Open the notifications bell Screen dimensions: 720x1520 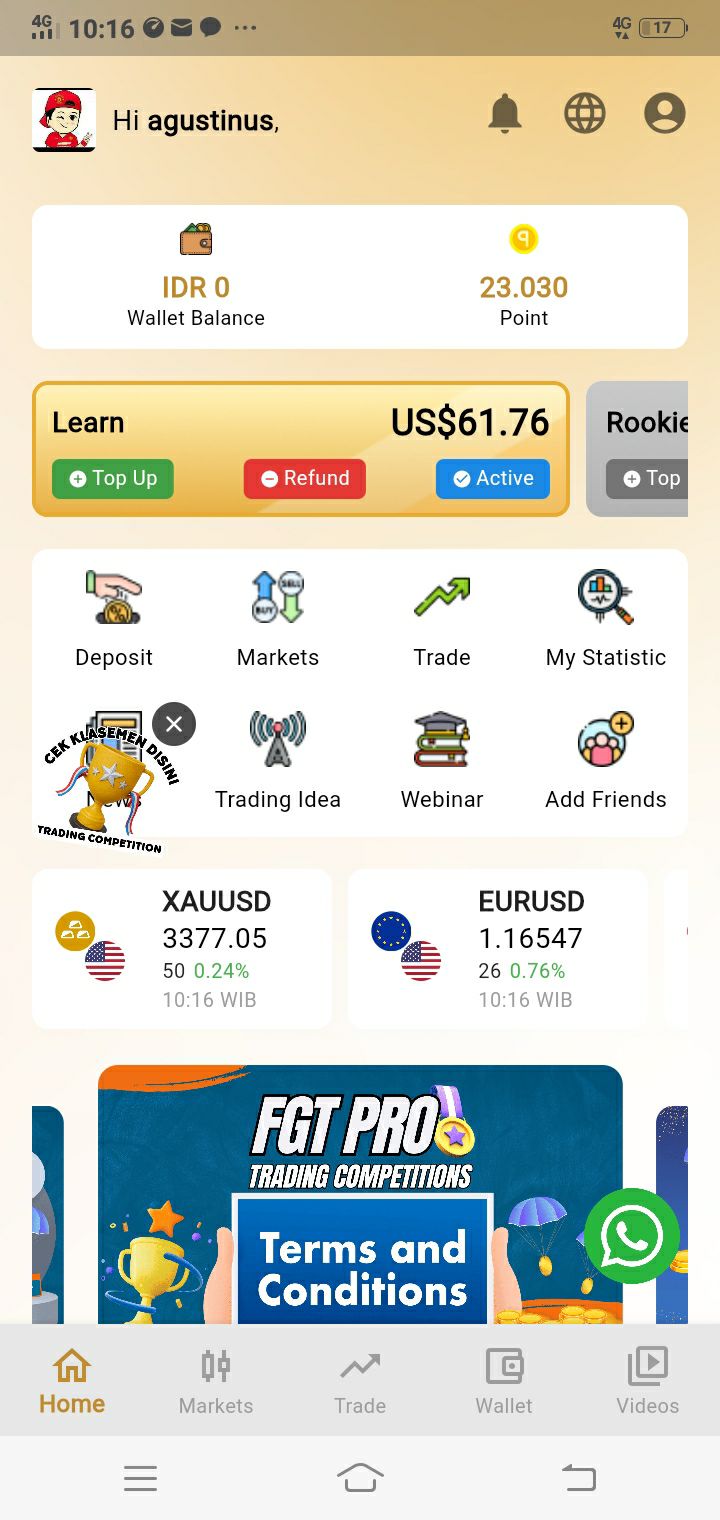tap(505, 113)
